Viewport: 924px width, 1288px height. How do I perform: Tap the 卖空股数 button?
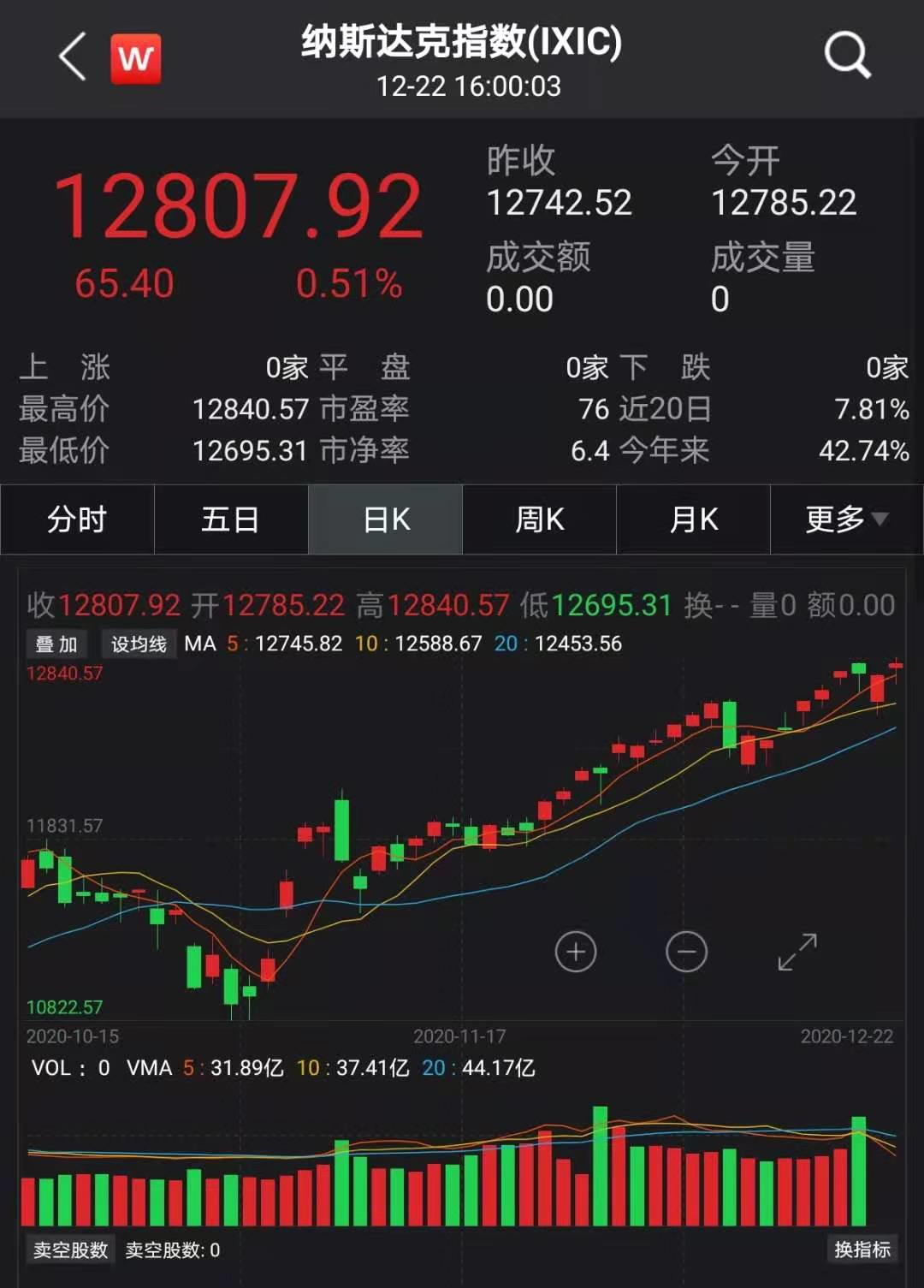(71, 1249)
